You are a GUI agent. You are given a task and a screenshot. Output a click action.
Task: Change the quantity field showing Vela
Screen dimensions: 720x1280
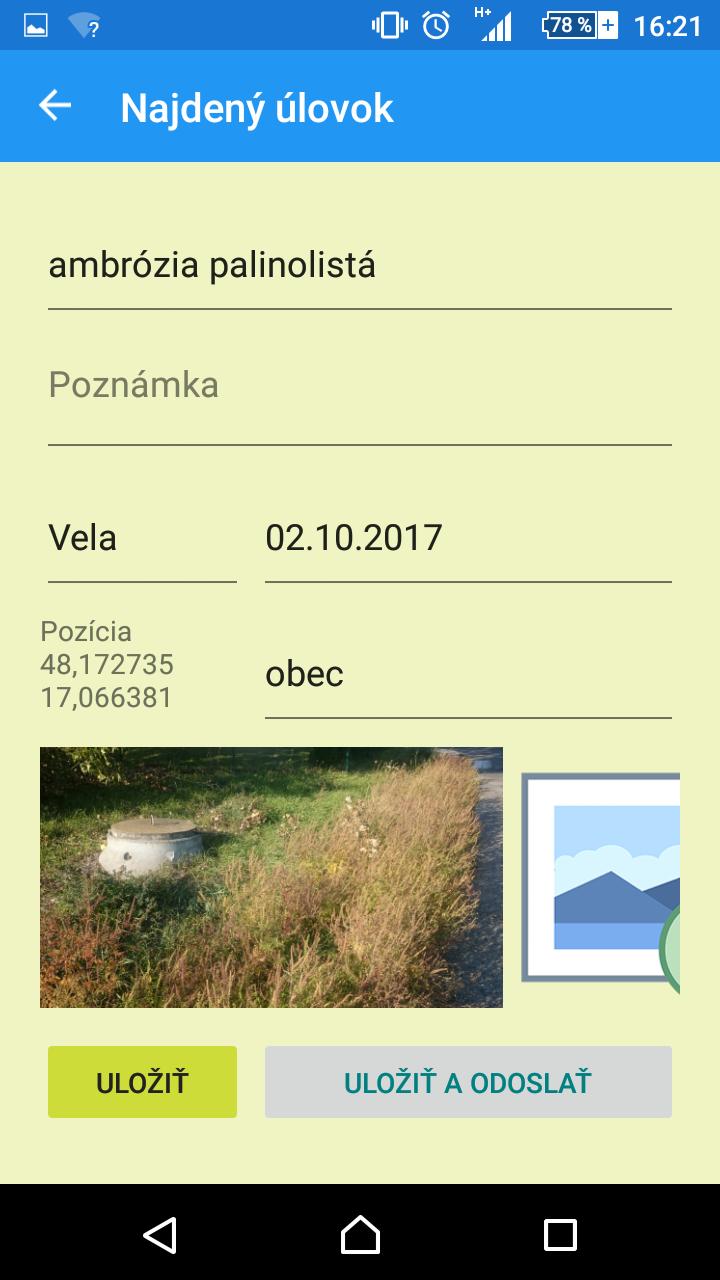pos(142,539)
